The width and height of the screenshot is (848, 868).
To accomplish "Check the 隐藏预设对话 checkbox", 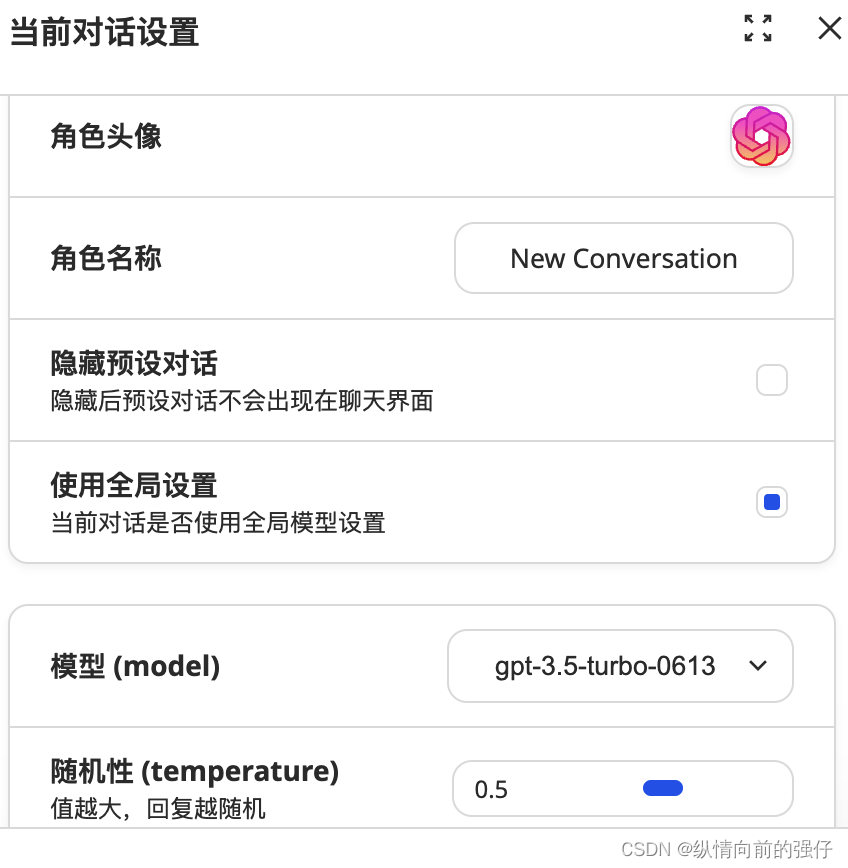I will [x=771, y=380].
